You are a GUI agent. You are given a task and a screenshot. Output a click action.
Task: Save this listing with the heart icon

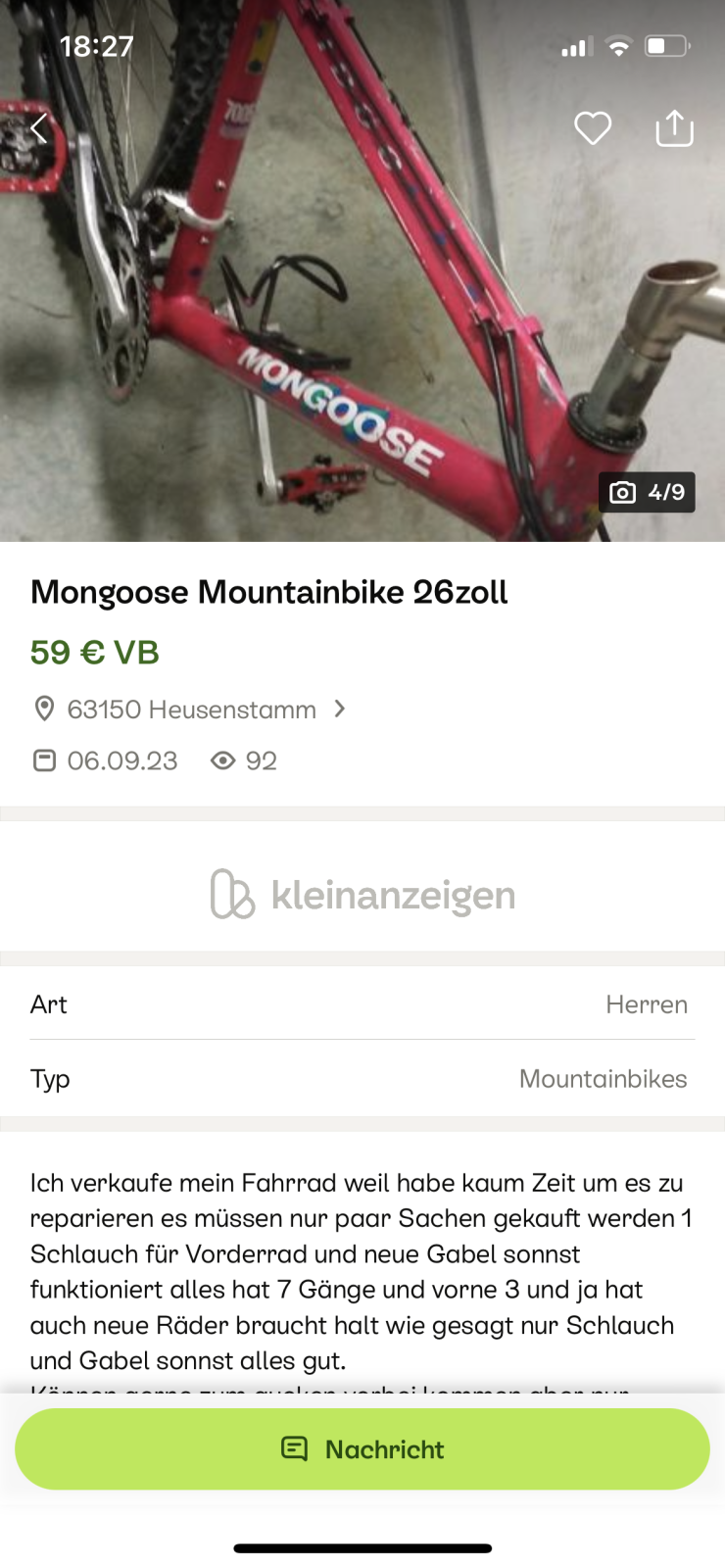tap(593, 128)
